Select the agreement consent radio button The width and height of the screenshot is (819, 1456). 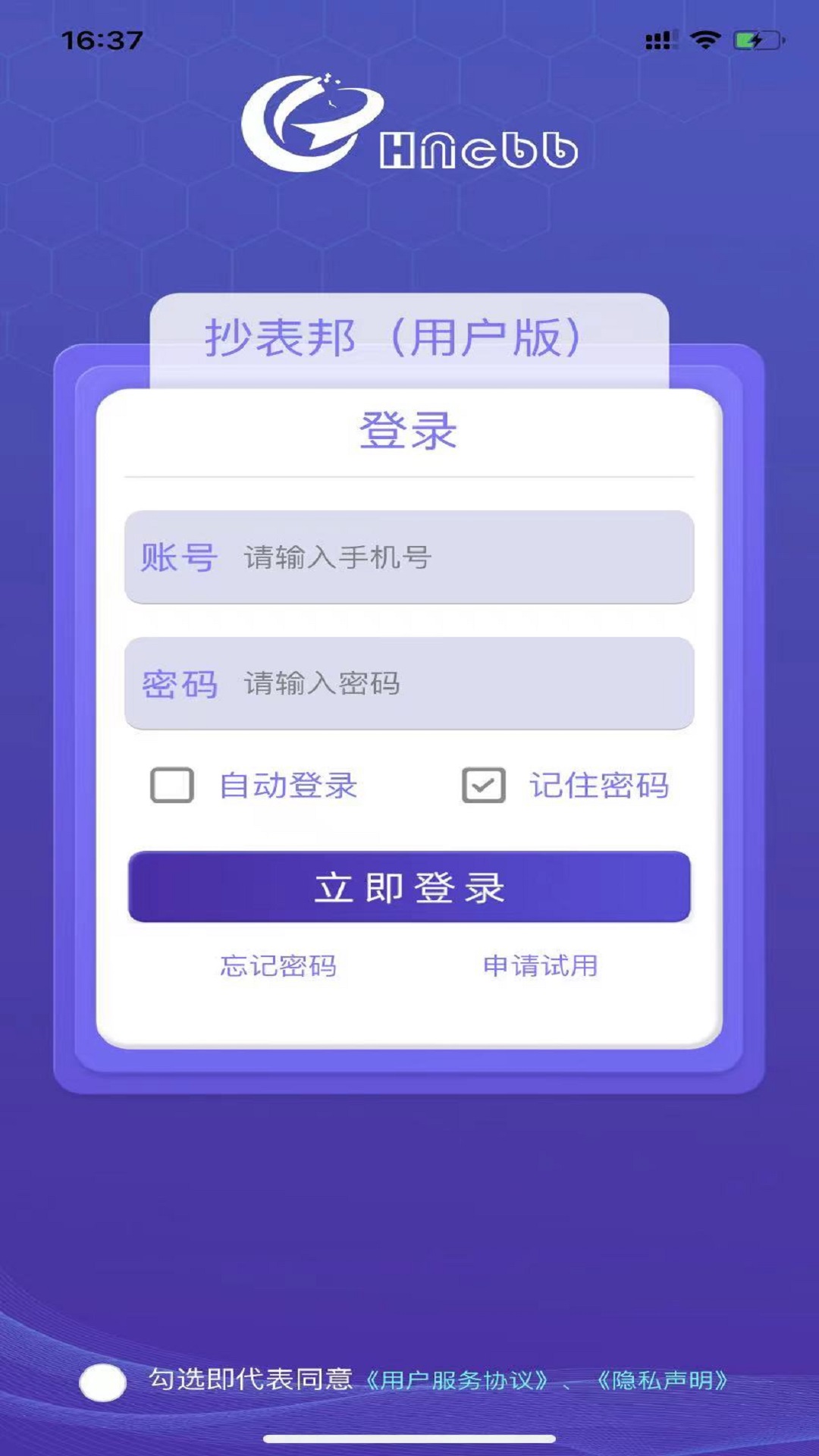pyautogui.click(x=103, y=1382)
